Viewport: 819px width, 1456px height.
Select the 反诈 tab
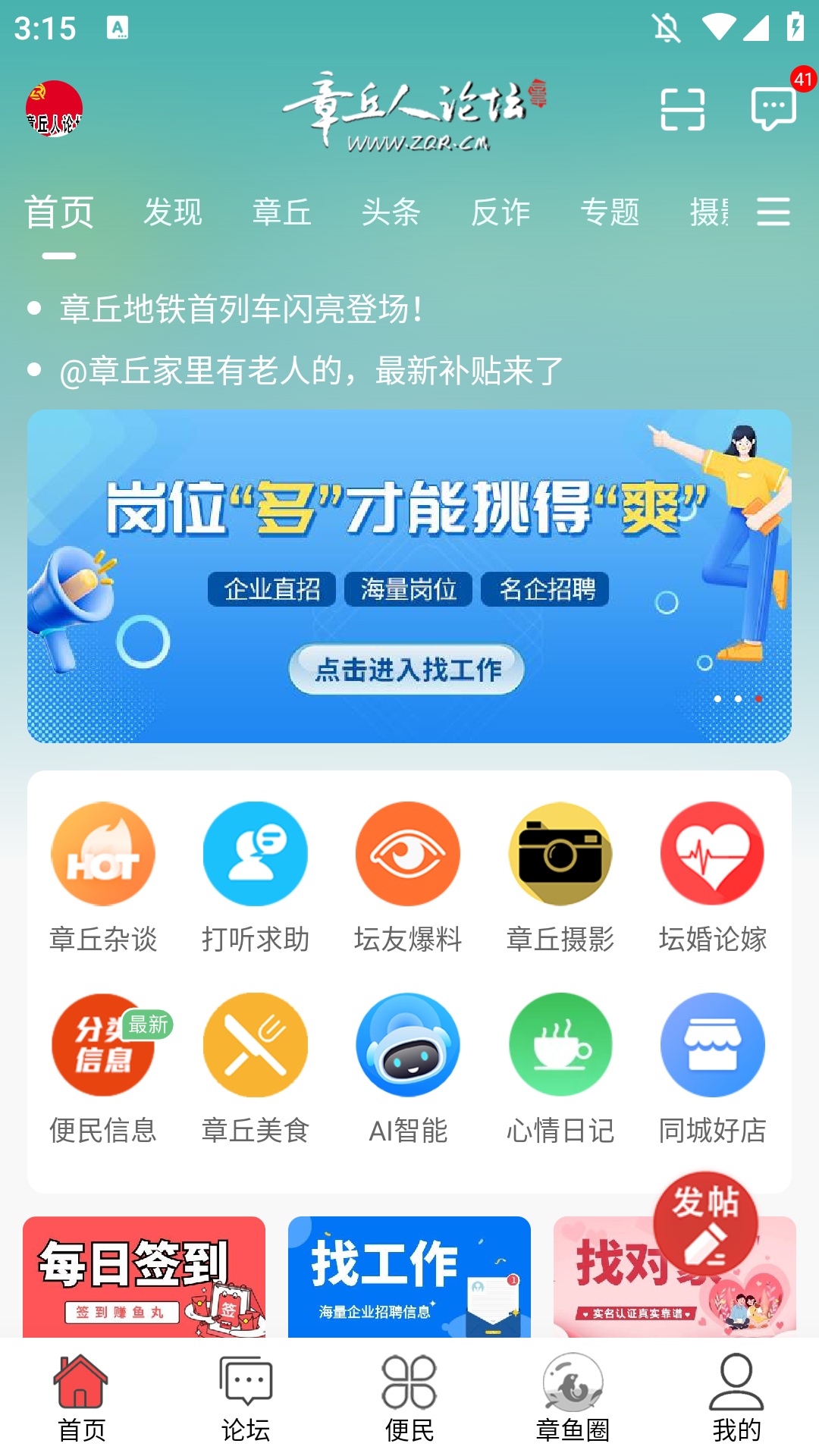(500, 212)
